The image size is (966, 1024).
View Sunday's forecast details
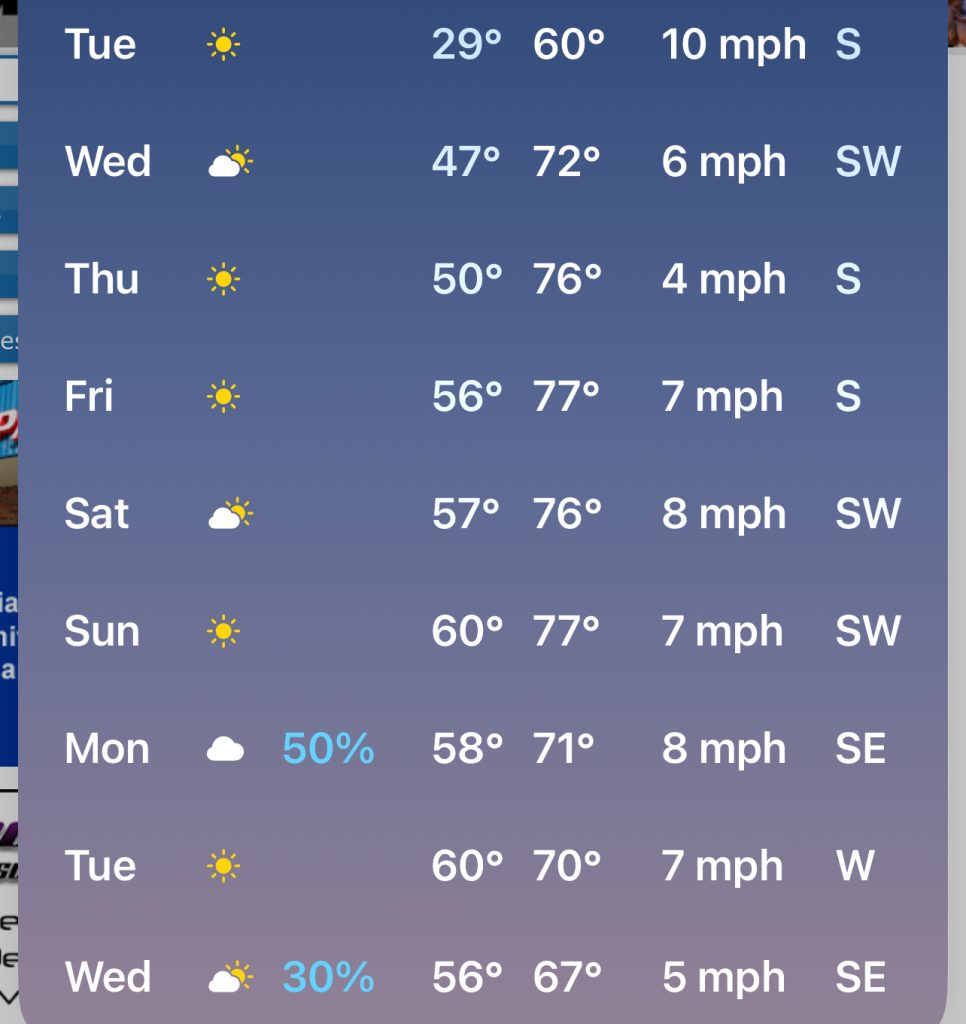coord(482,631)
